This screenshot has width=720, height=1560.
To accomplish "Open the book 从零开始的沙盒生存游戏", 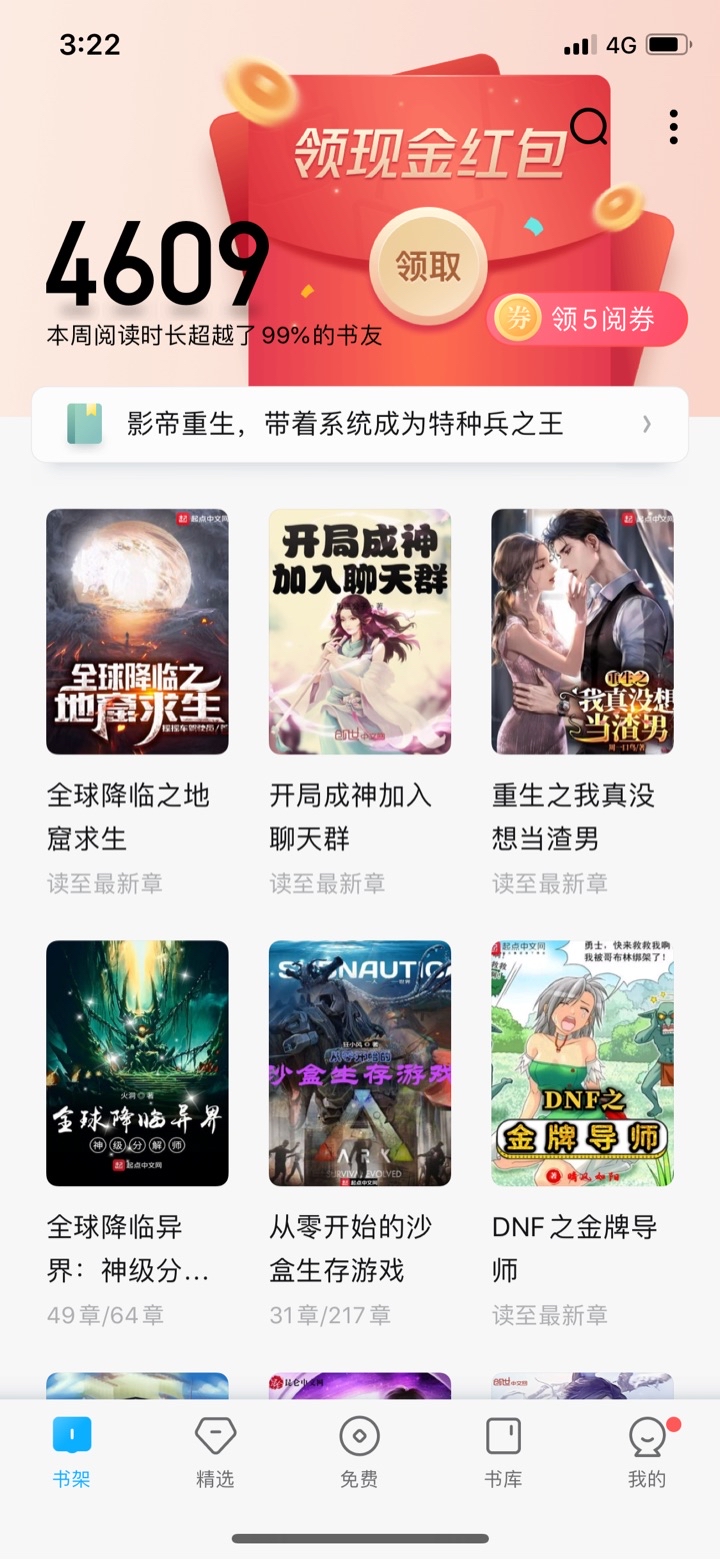I will click(x=360, y=1063).
